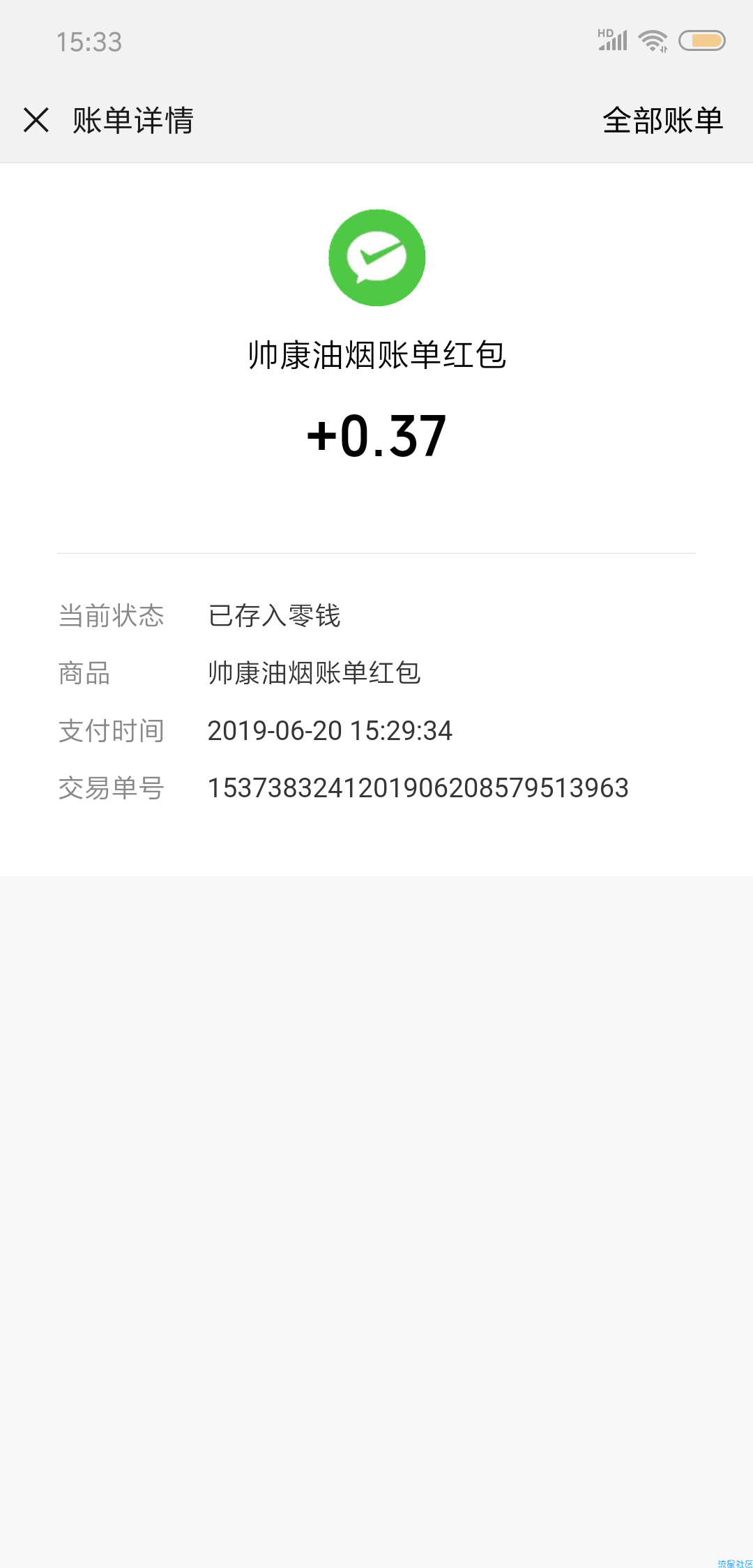The image size is (753, 1568).
Task: Close the bill details page
Action: coord(36,120)
